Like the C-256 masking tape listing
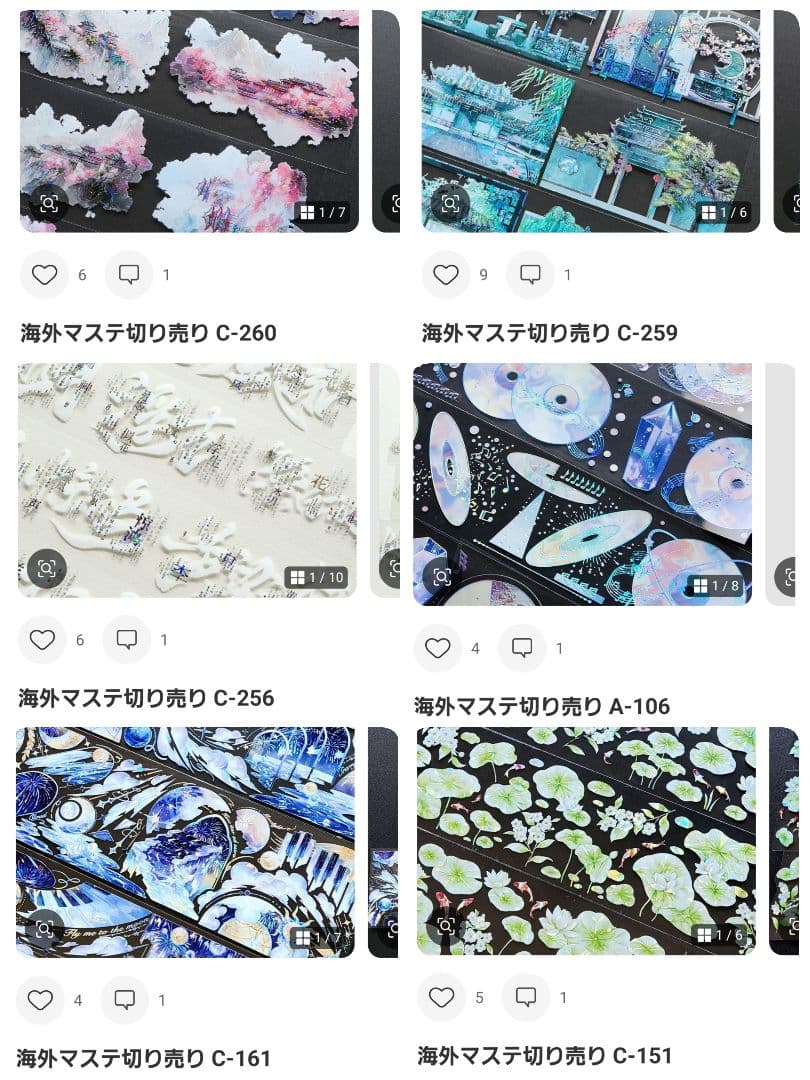810x1080 pixels. point(42,640)
